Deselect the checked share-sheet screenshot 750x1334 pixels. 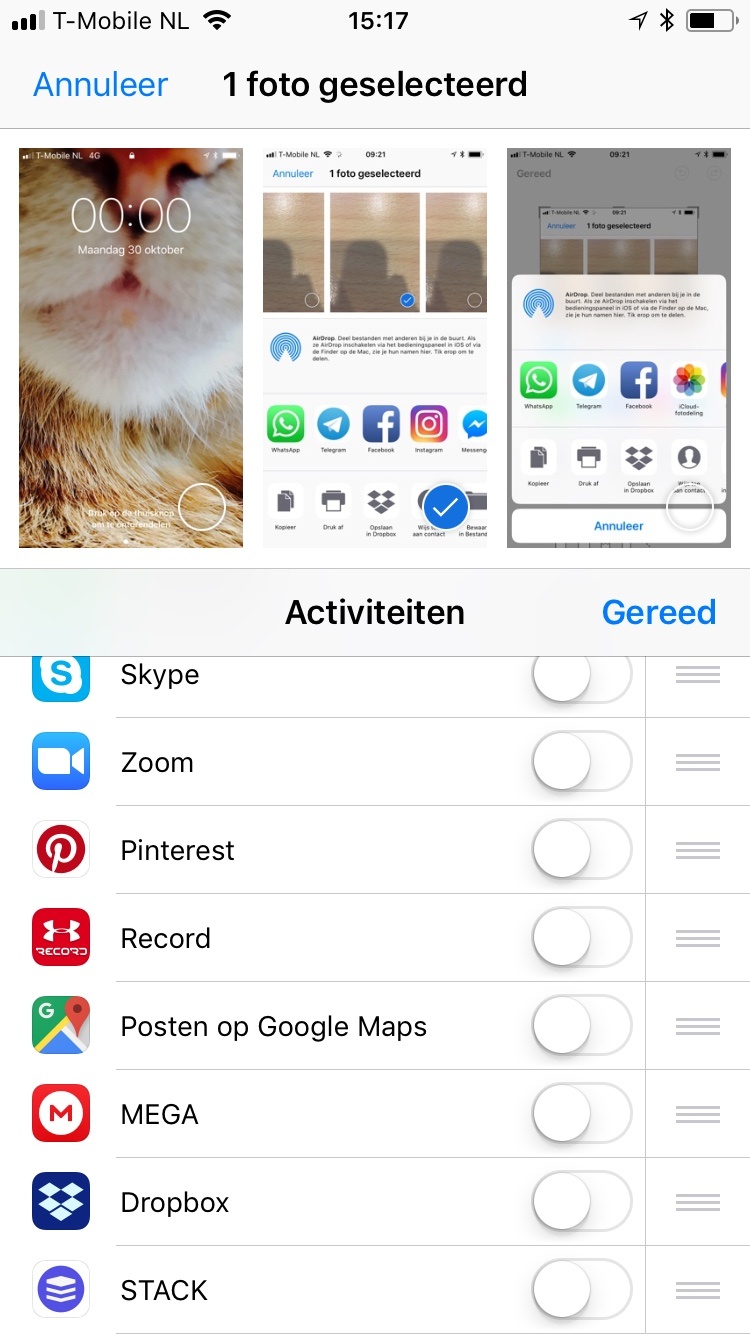point(375,348)
